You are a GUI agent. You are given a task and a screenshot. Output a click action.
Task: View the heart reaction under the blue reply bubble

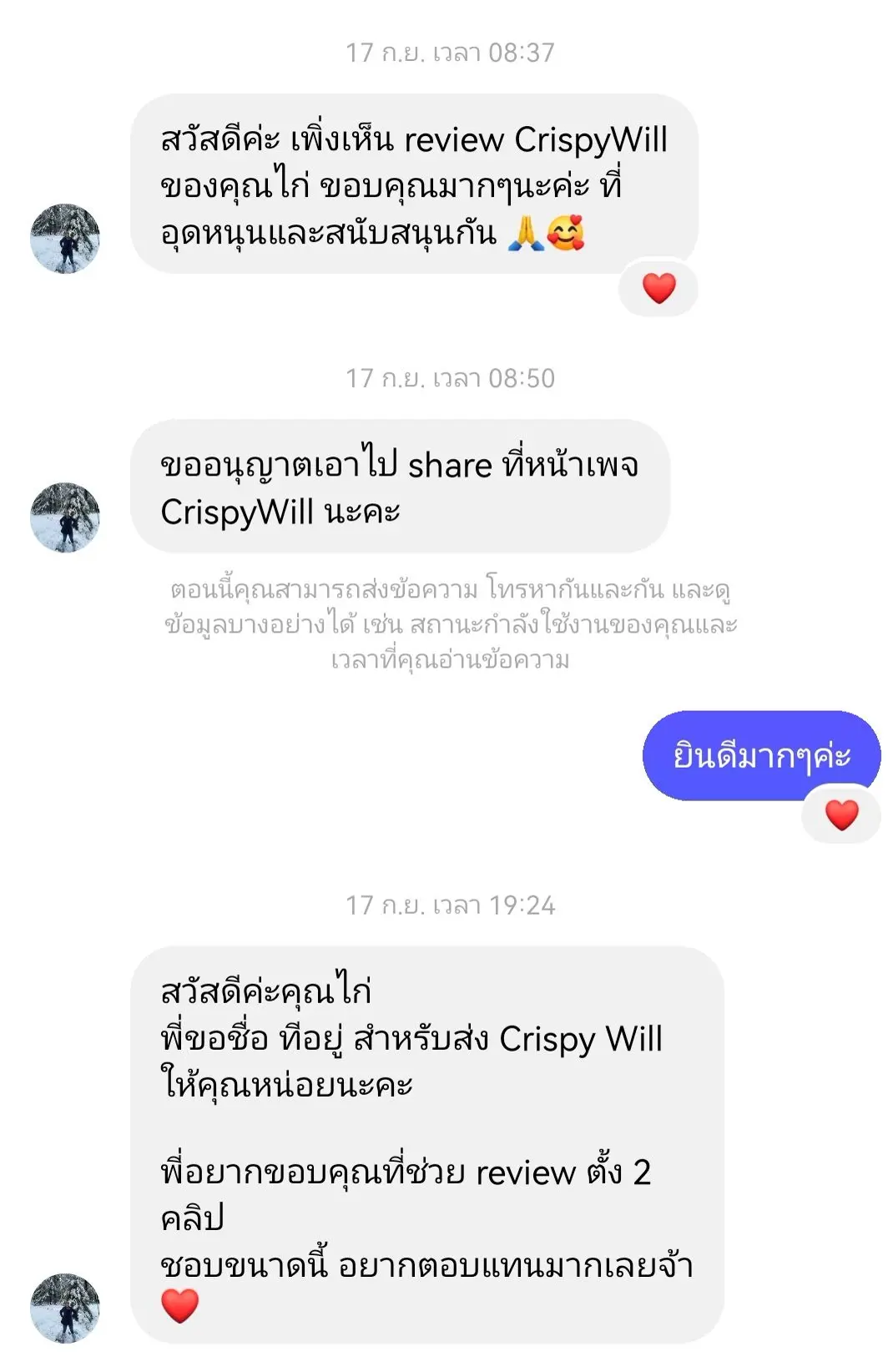click(840, 815)
